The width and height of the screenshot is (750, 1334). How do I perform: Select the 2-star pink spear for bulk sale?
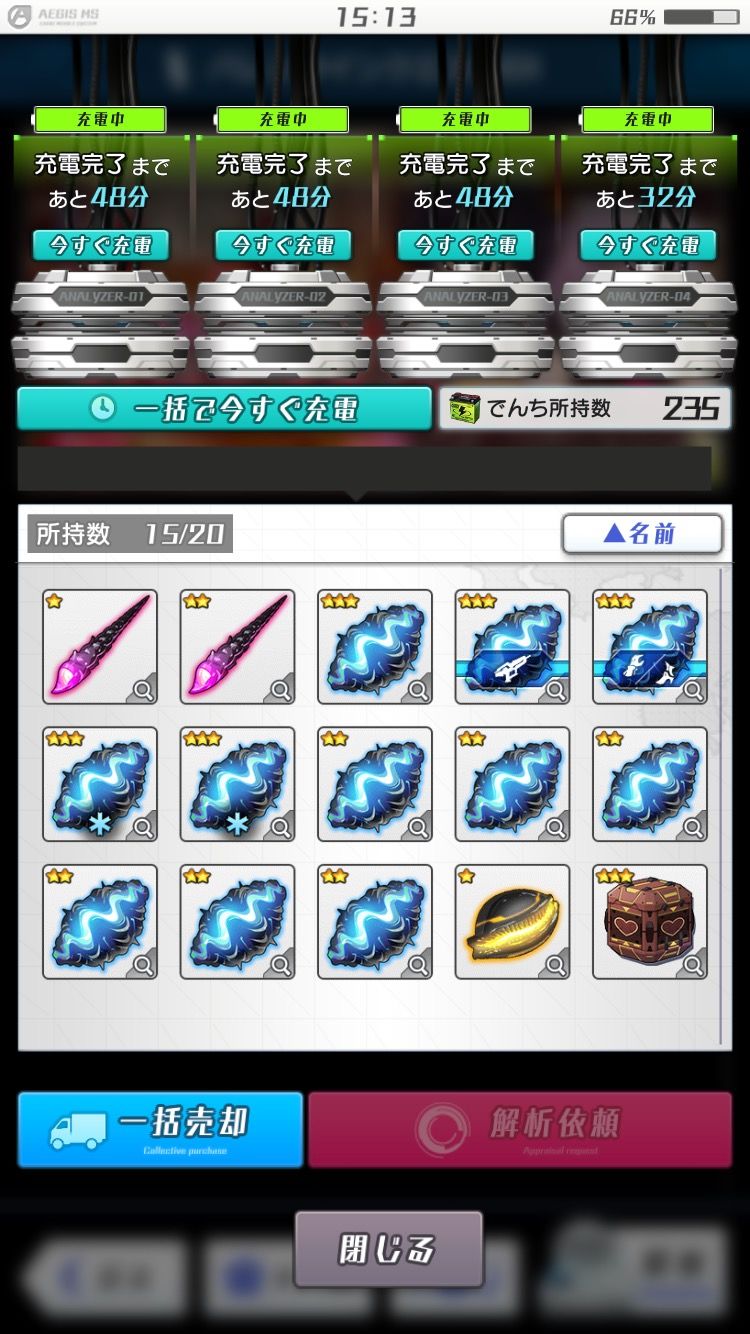click(237, 645)
